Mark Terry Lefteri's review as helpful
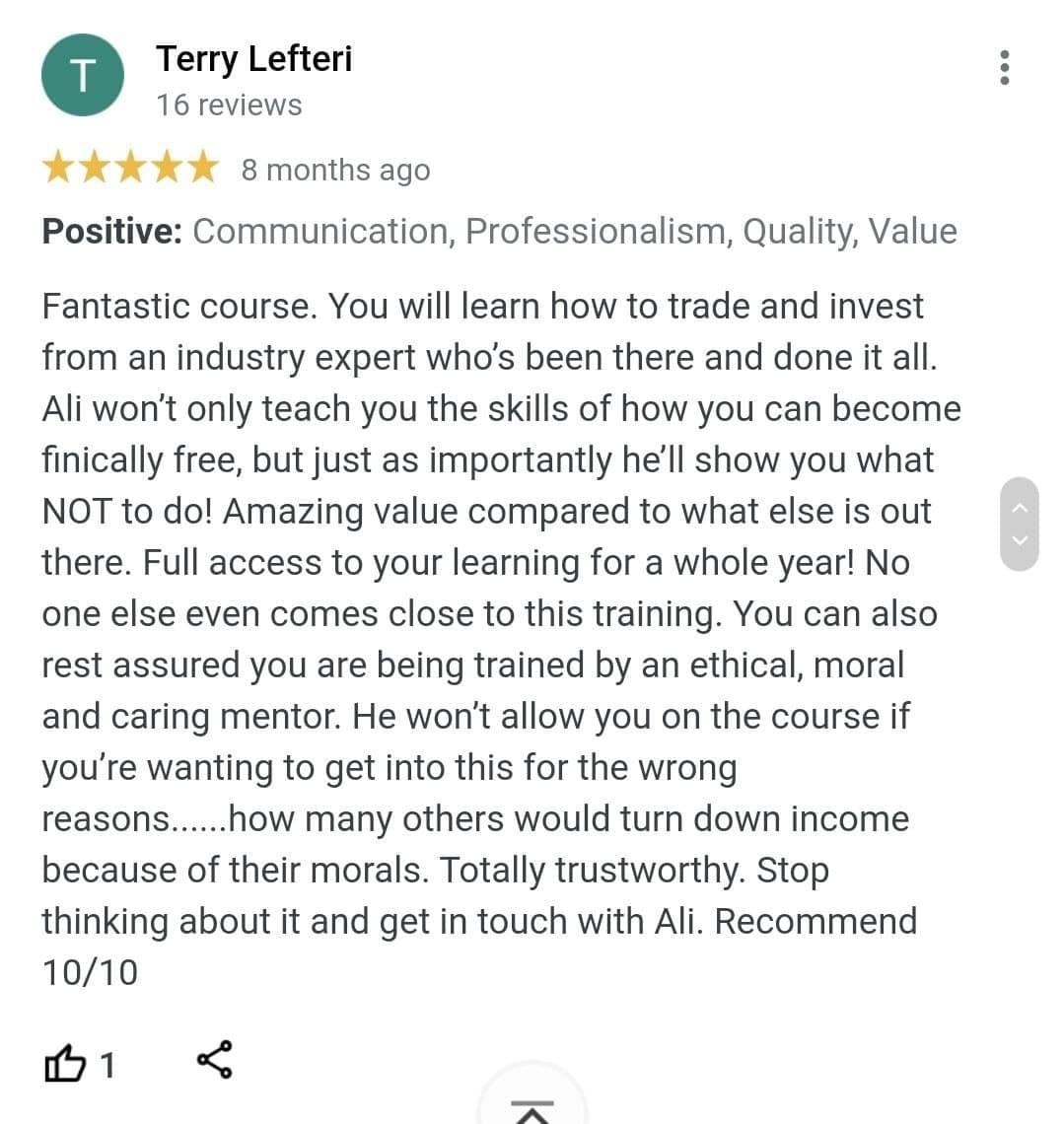The width and height of the screenshot is (1064, 1124). pyautogui.click(x=65, y=1064)
